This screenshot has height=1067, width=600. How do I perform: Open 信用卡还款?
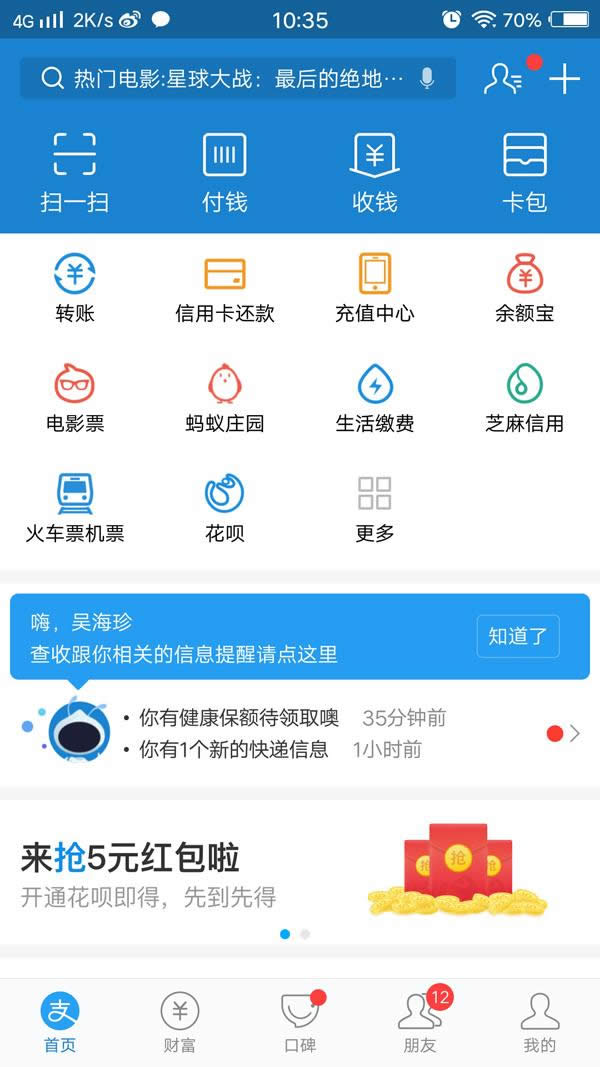225,286
